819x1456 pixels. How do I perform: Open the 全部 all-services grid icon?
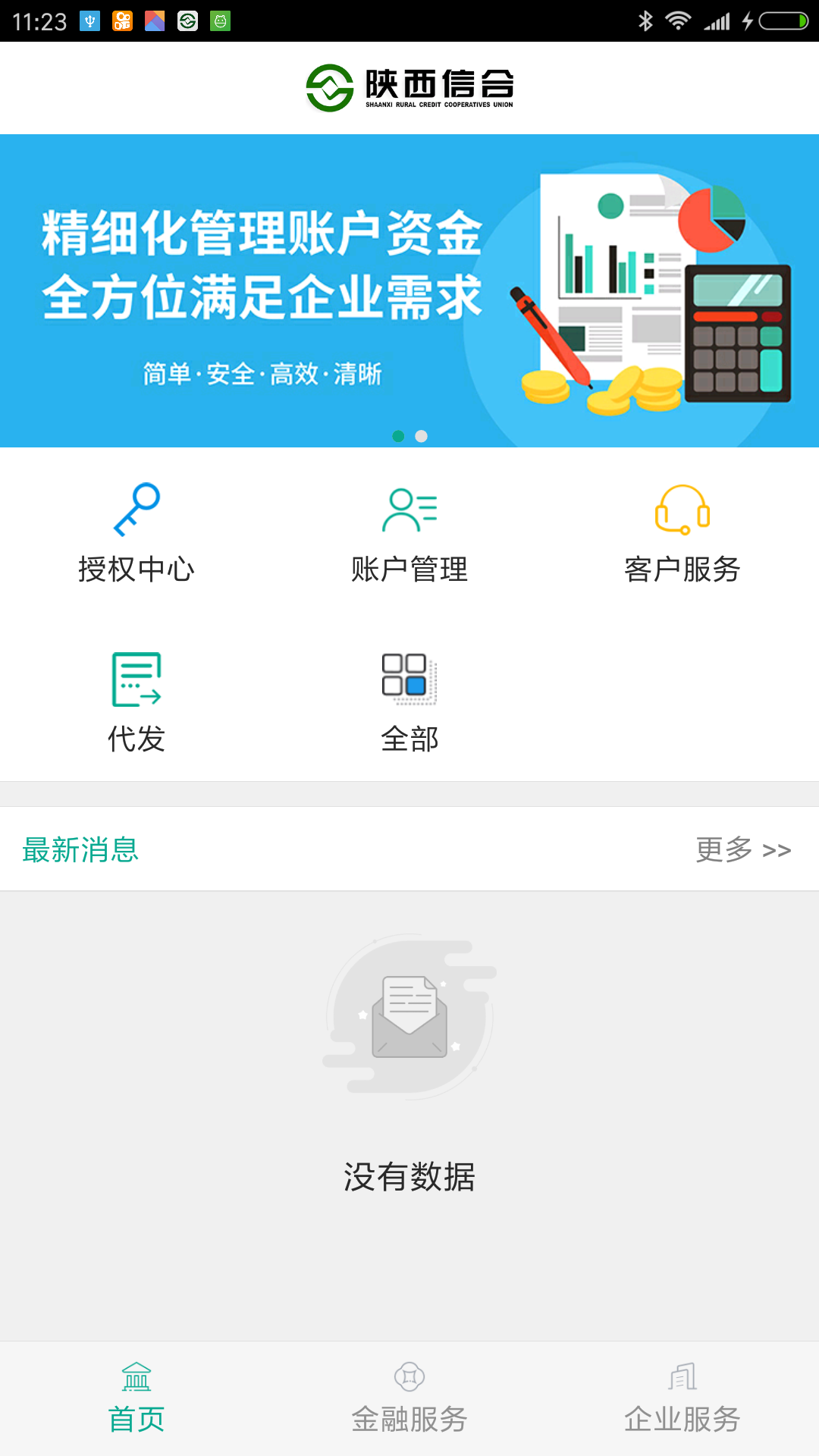409,698
